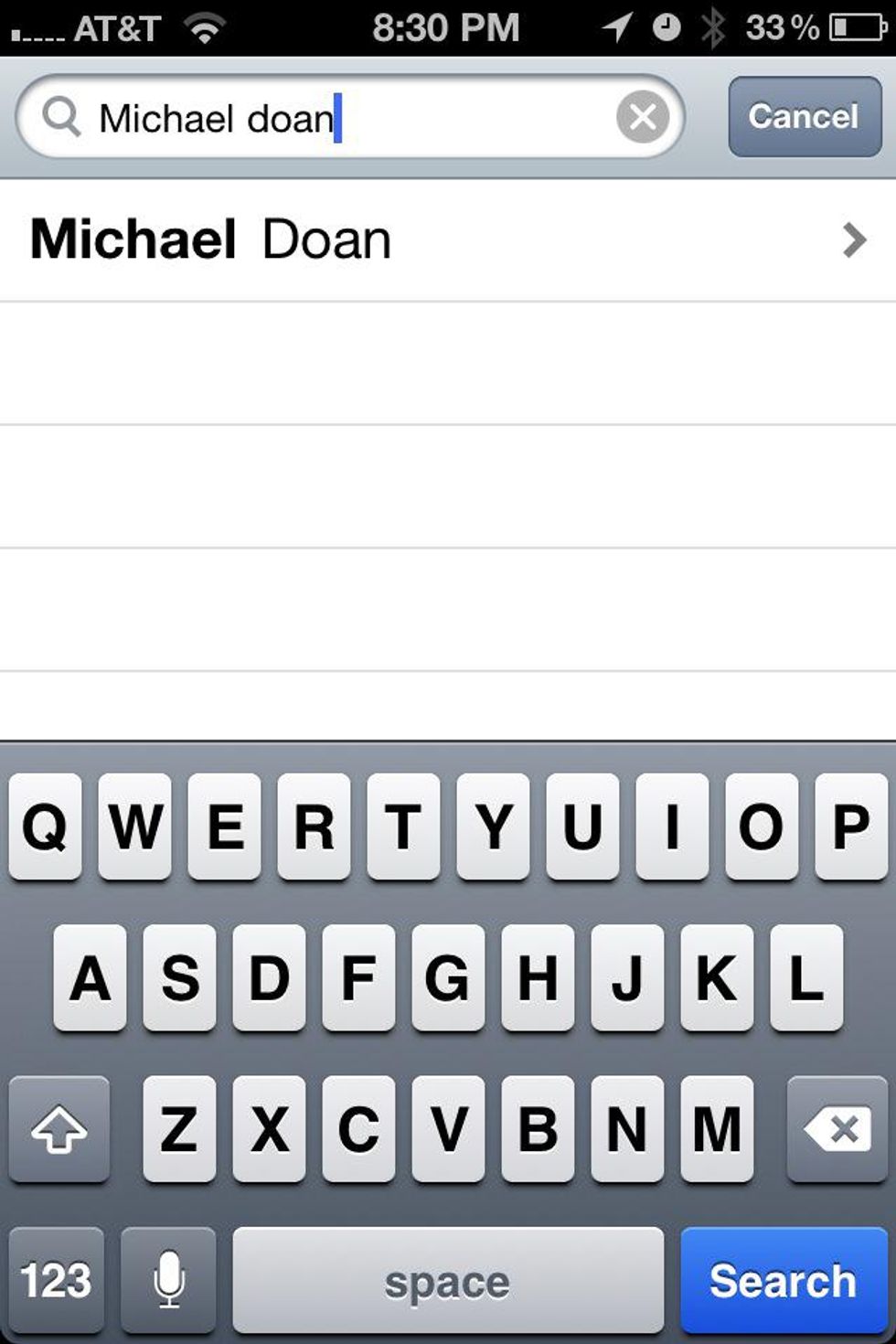
Task: Open the Michael Doan result
Action: click(447, 240)
